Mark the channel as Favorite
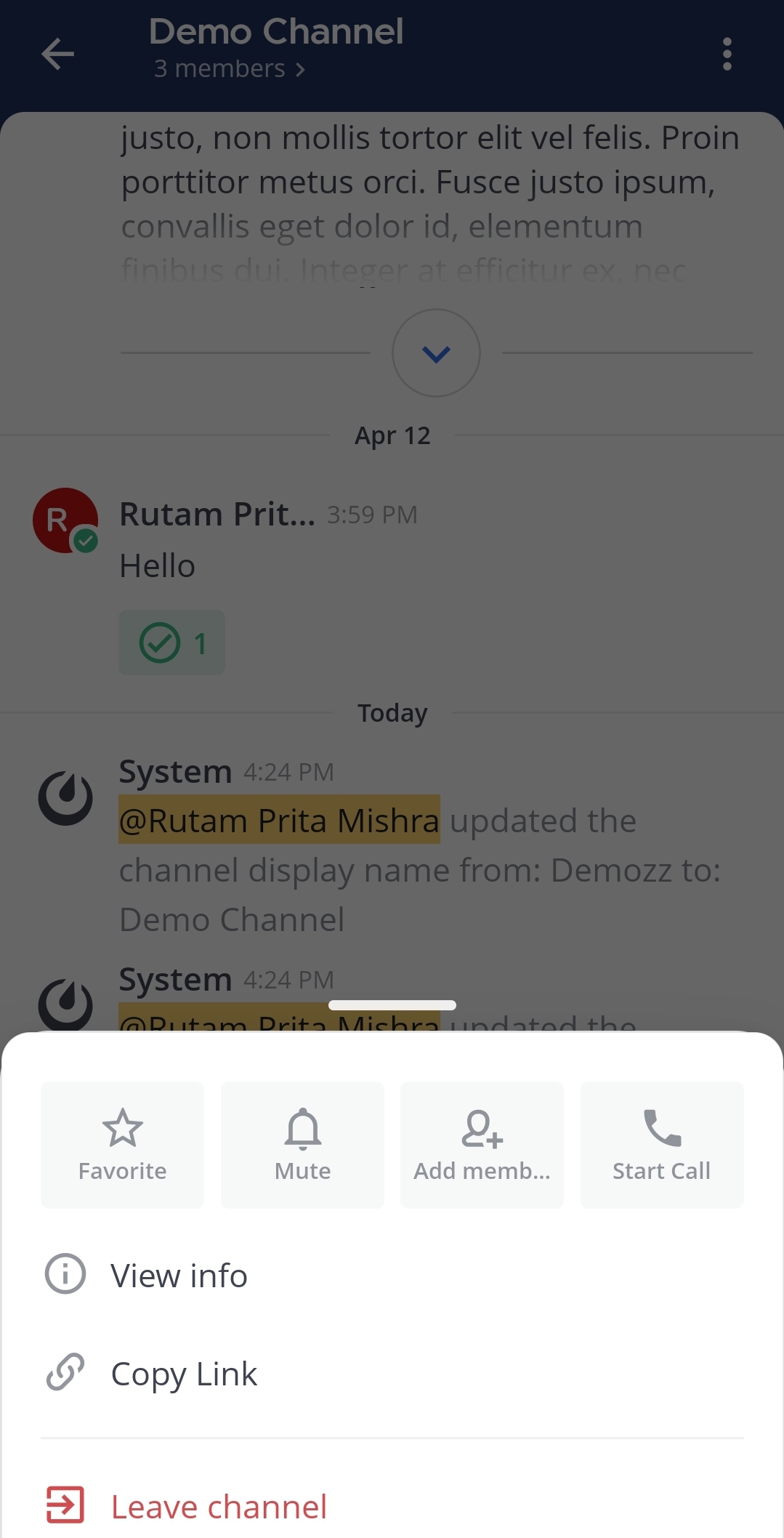 coord(122,1145)
